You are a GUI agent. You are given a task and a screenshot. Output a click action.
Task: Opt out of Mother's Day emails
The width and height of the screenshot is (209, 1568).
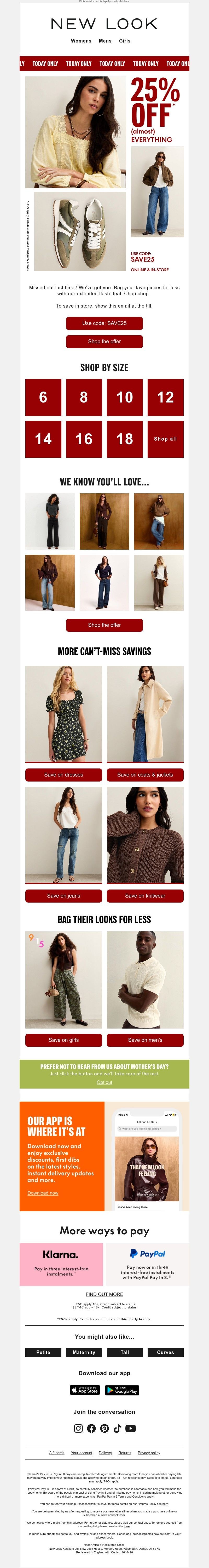pyautogui.click(x=104, y=1082)
